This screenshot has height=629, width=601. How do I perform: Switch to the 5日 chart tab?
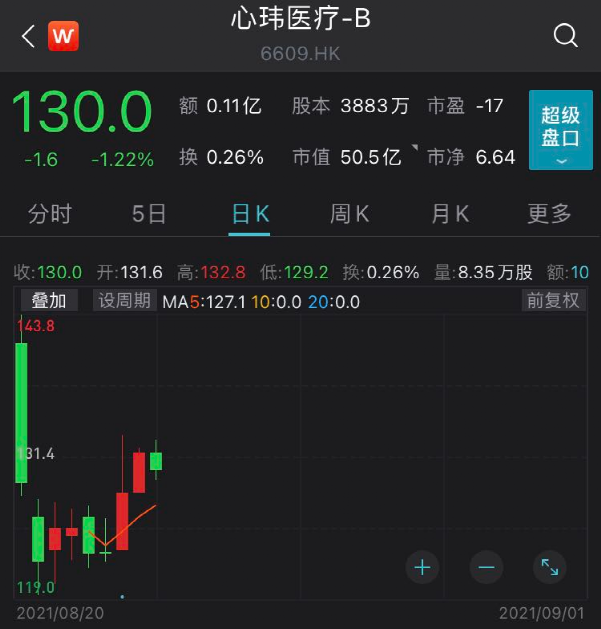coord(149,213)
